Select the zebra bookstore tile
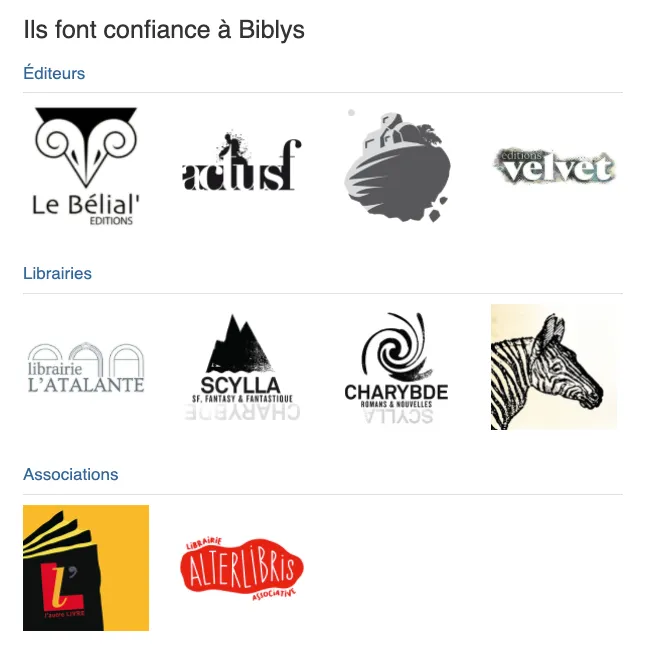The height and width of the screenshot is (655, 648). [553, 367]
